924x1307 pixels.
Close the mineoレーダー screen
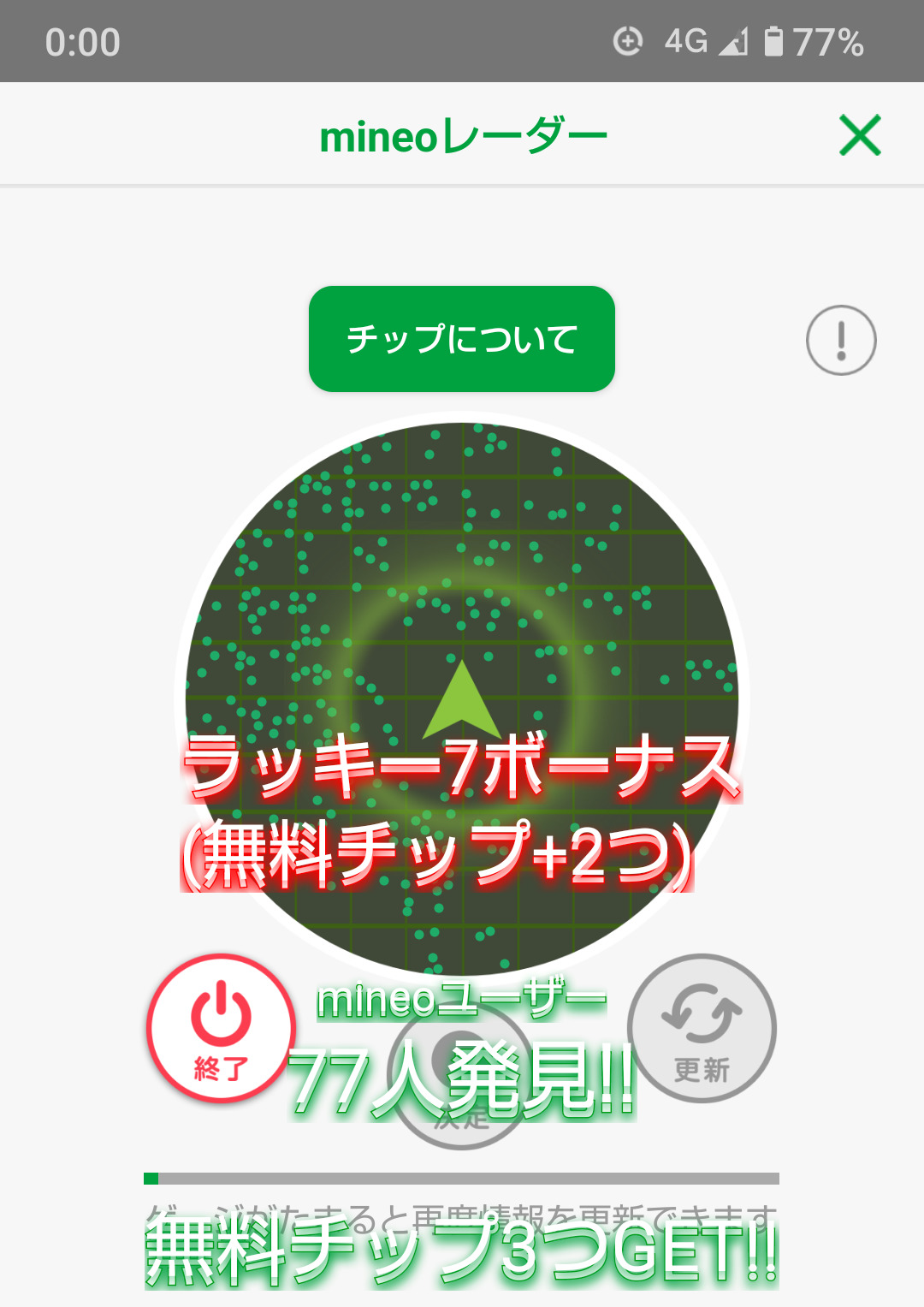[860, 135]
